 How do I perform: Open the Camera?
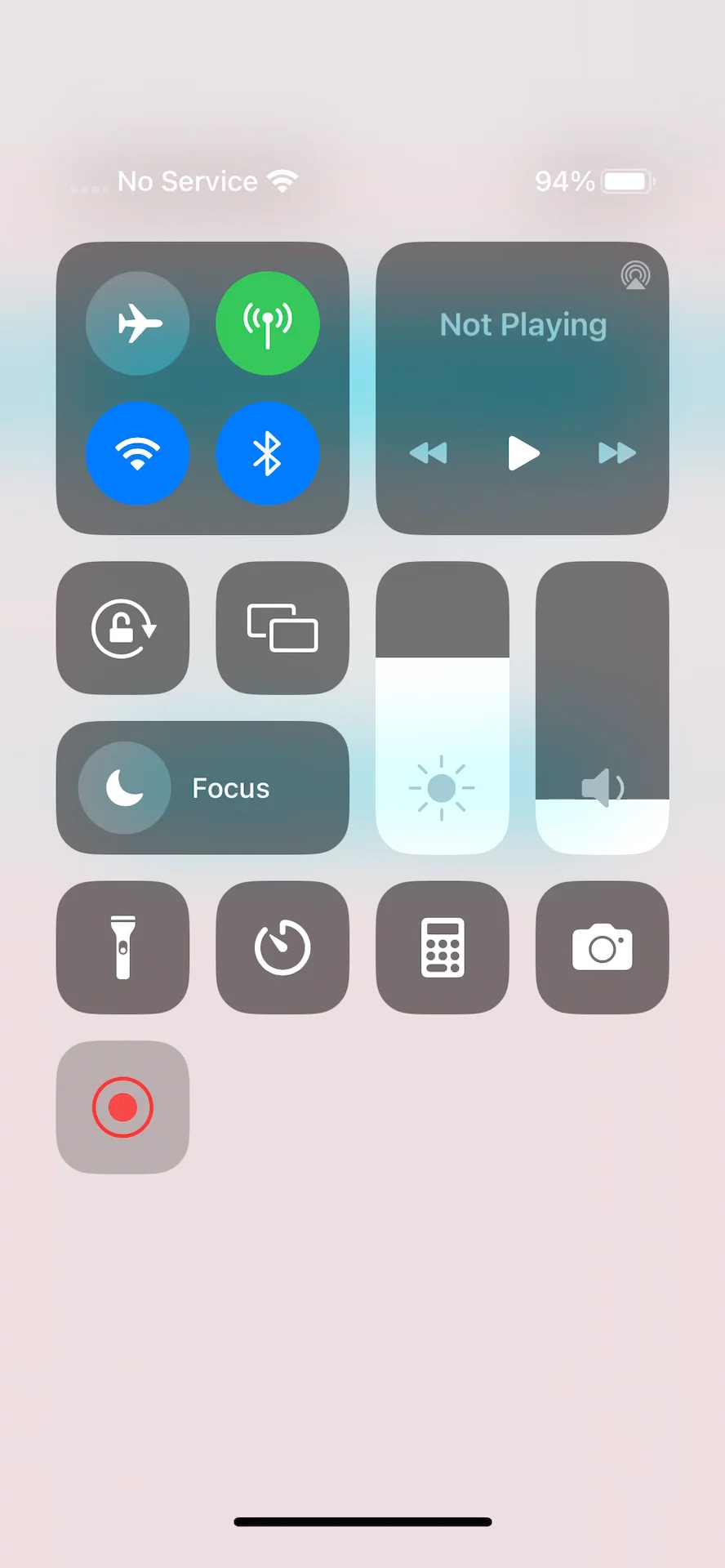(603, 947)
